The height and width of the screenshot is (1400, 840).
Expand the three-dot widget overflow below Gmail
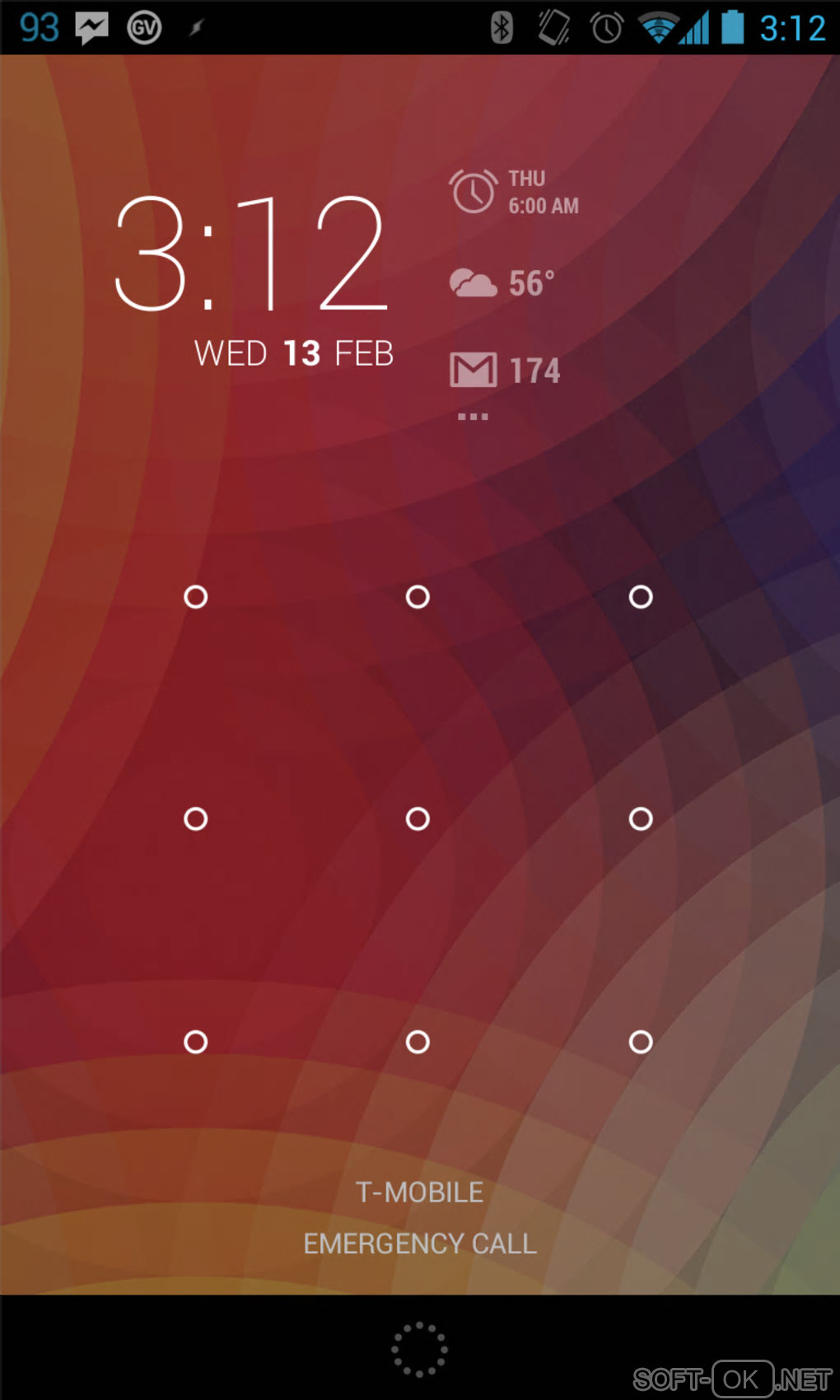(473, 417)
